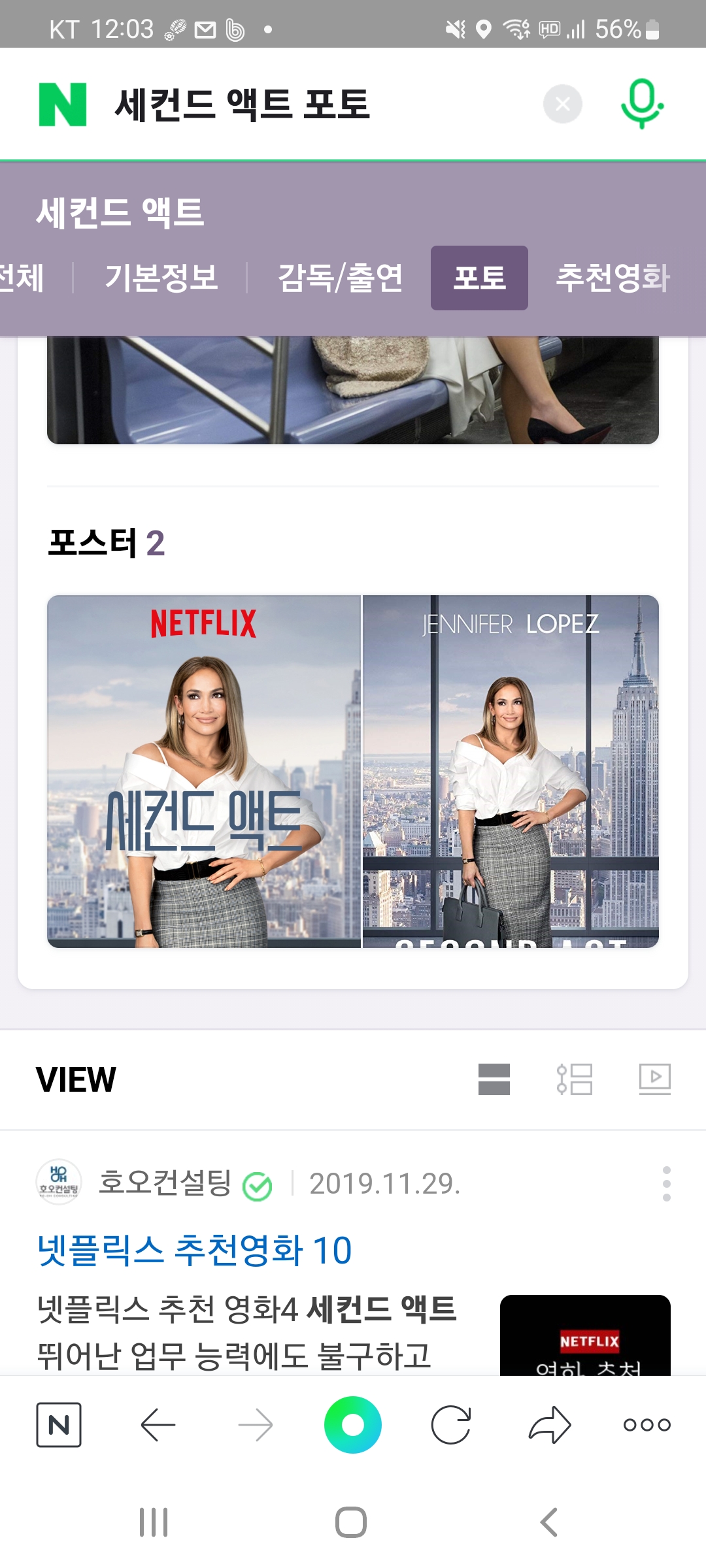This screenshot has height=1568, width=706.
Task: Go to the Naver home logo
Action: click(x=63, y=104)
